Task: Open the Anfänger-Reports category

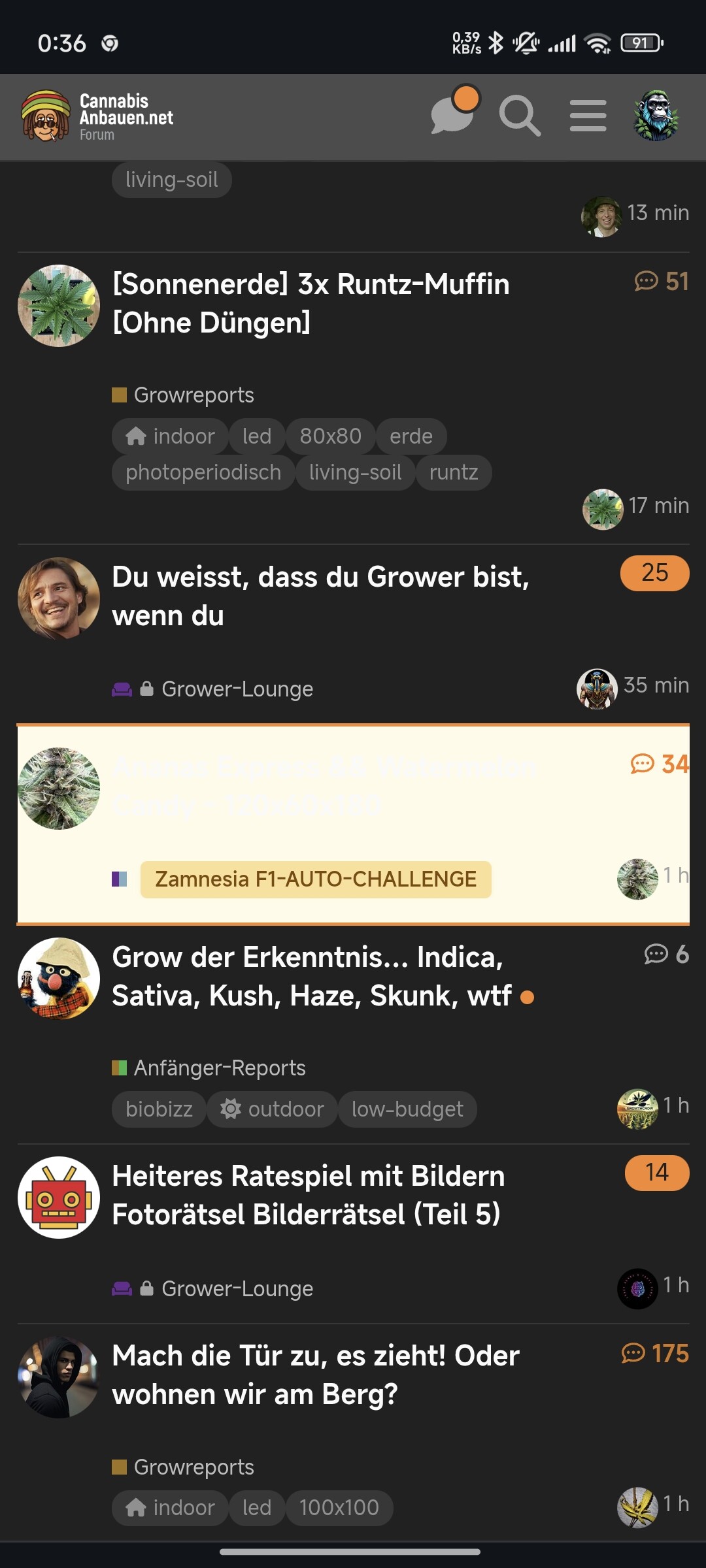Action: pyautogui.click(x=219, y=1068)
